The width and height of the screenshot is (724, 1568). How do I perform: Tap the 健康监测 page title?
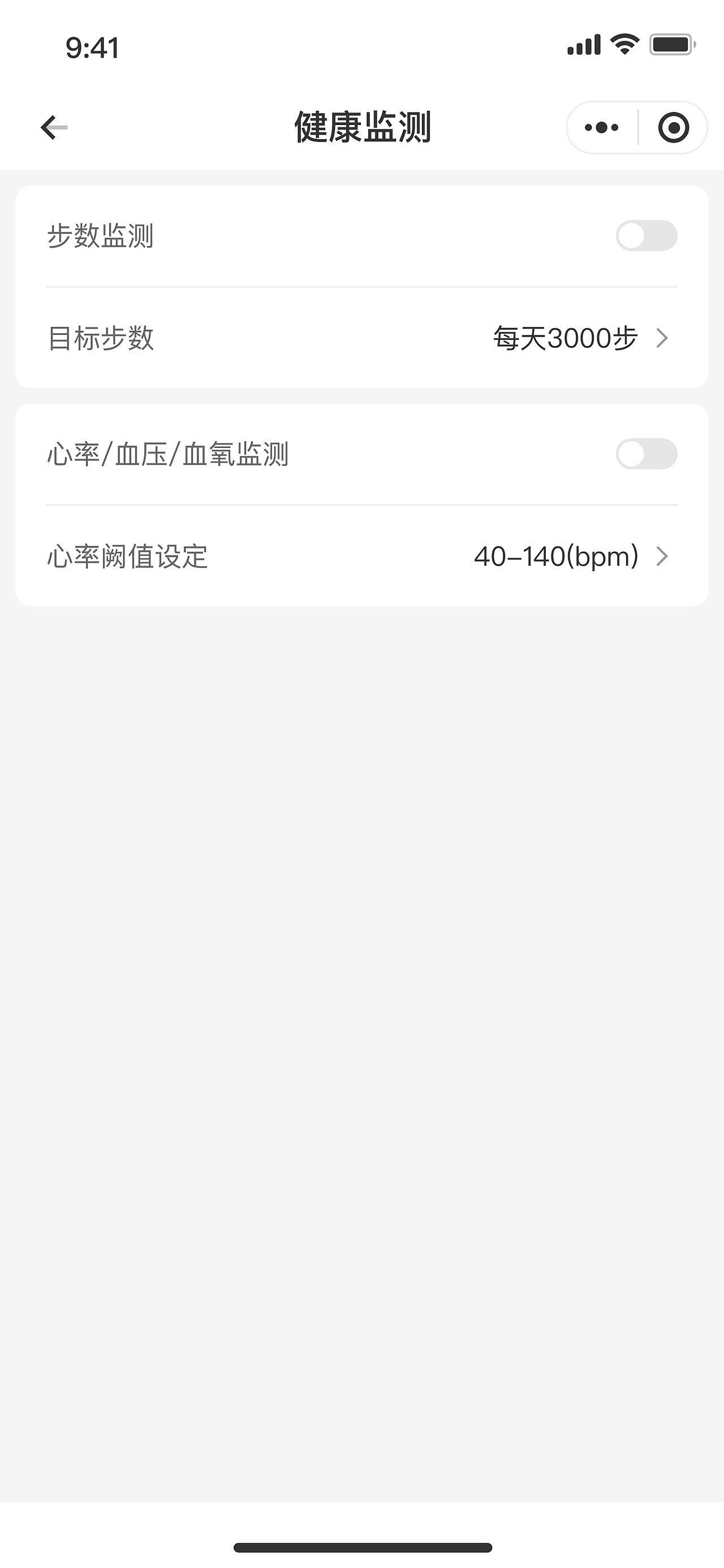coord(361,126)
